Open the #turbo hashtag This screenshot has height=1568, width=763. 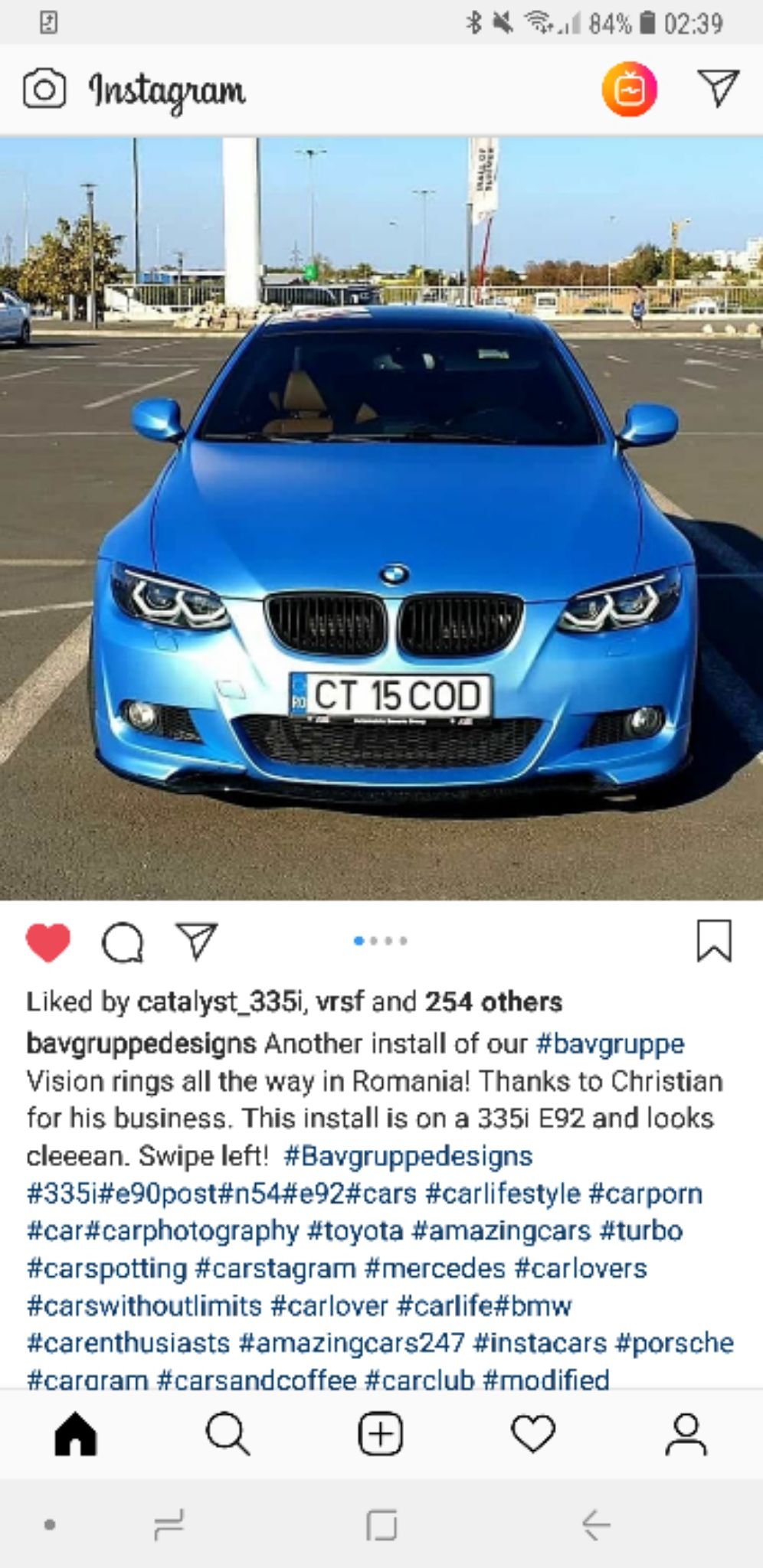click(x=640, y=1230)
